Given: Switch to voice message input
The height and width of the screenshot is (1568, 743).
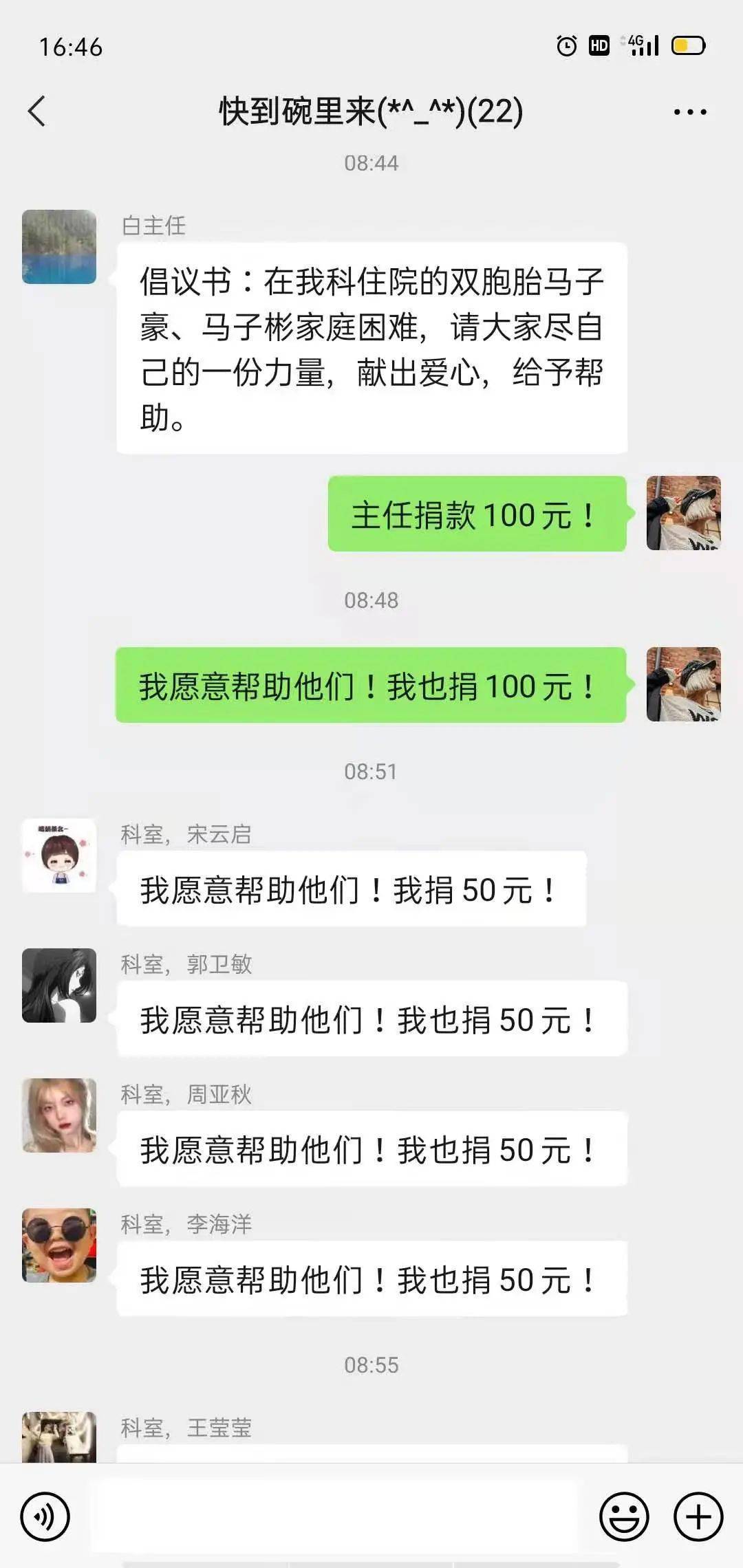Looking at the screenshot, I should (45, 1516).
